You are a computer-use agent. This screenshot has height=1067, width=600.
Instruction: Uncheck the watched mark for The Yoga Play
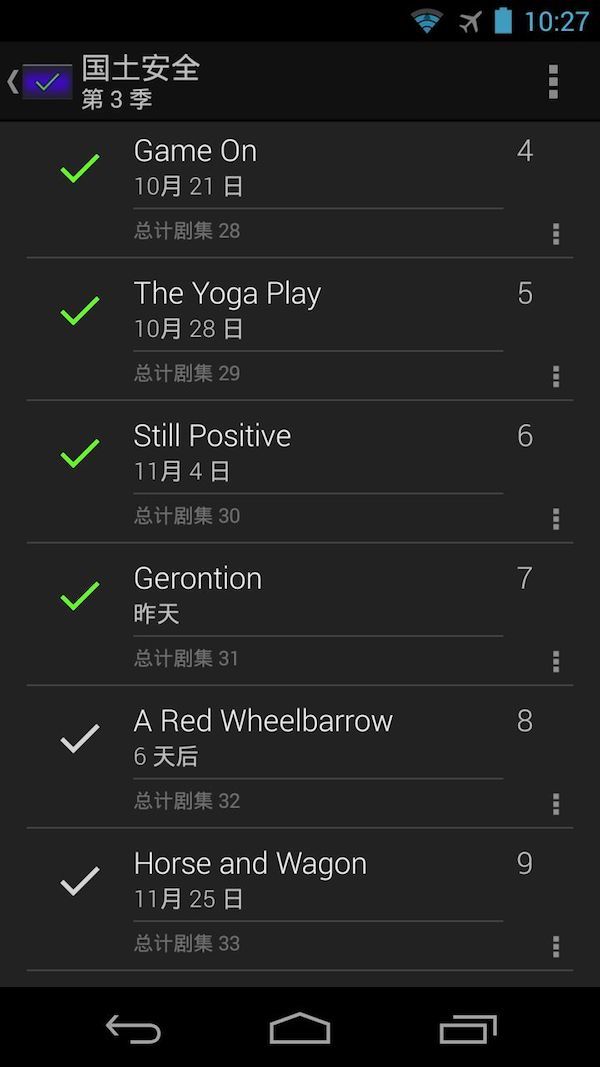coord(80,311)
